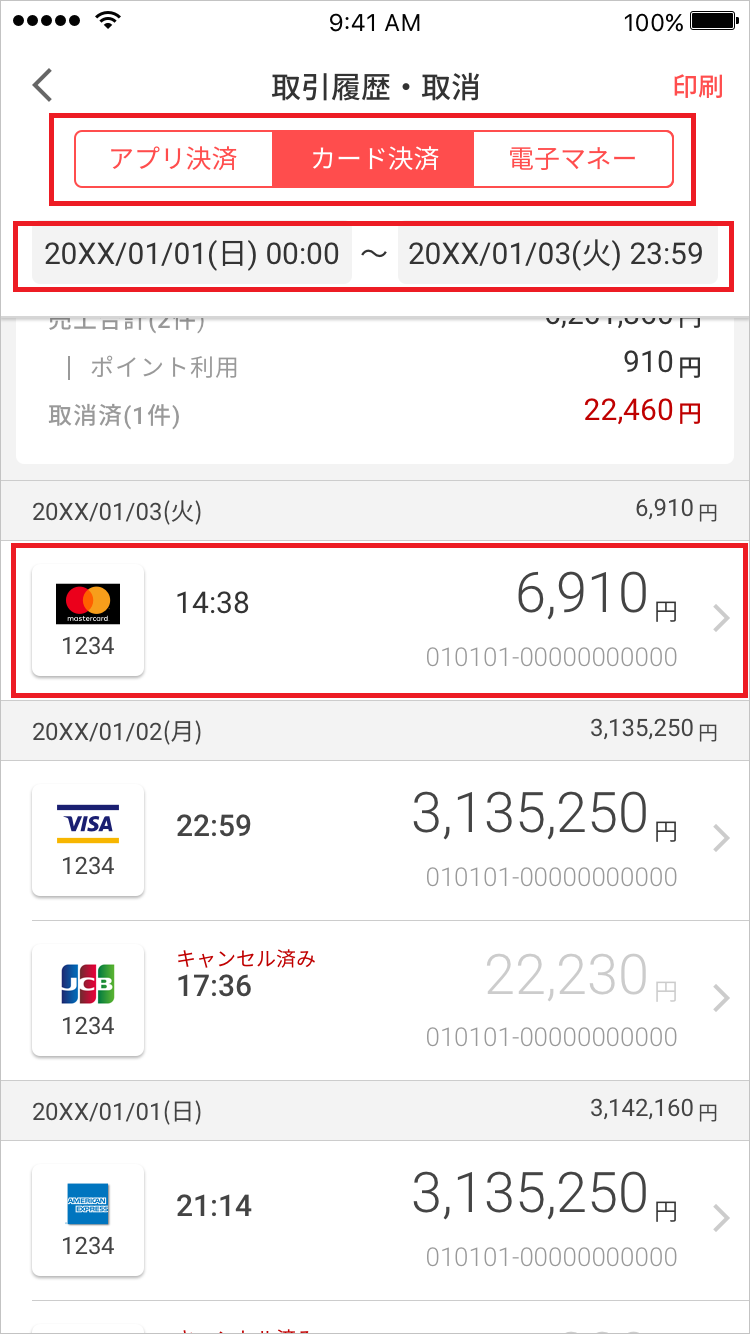Switch to the アプリ決済 tab
This screenshot has height=1334, width=750.
tap(174, 159)
